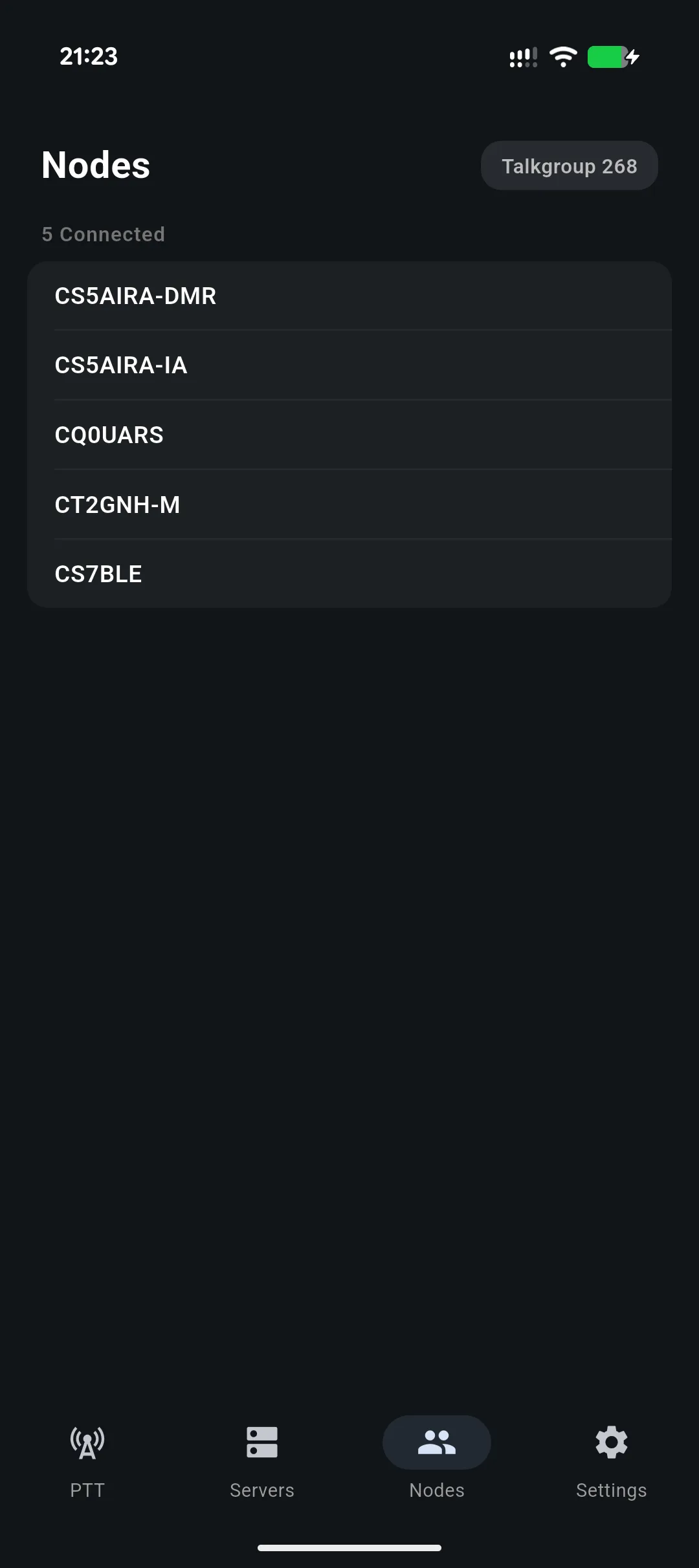Tap the Nodes page heading
Image resolution: width=699 pixels, height=1568 pixels.
[95, 164]
